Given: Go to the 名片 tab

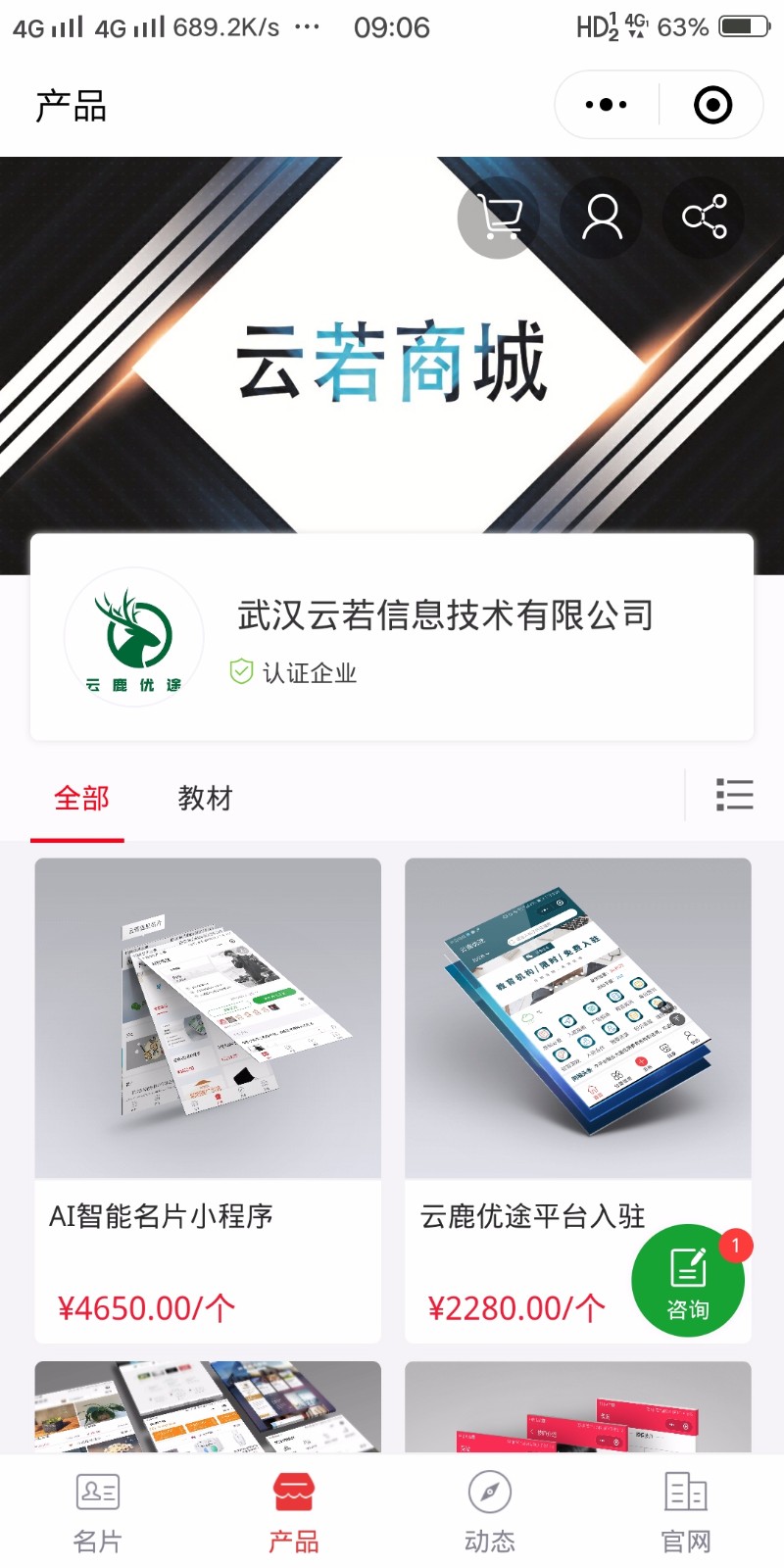Looking at the screenshot, I should tap(98, 1512).
